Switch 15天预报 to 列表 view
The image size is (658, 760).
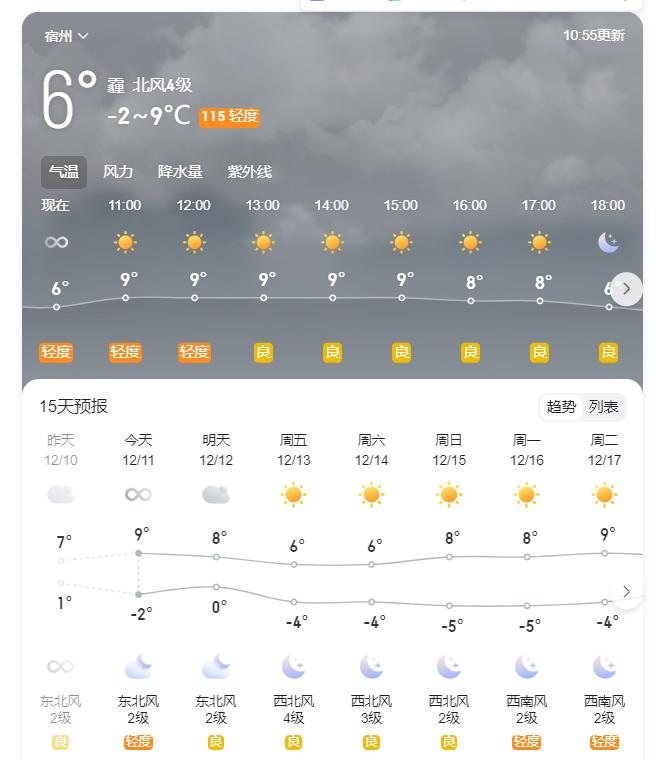[x=603, y=407]
